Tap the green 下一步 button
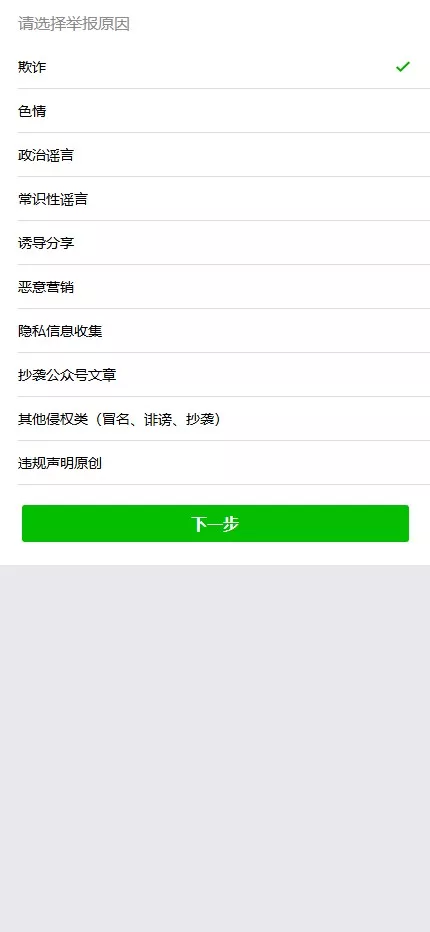The height and width of the screenshot is (932, 430). tap(215, 524)
